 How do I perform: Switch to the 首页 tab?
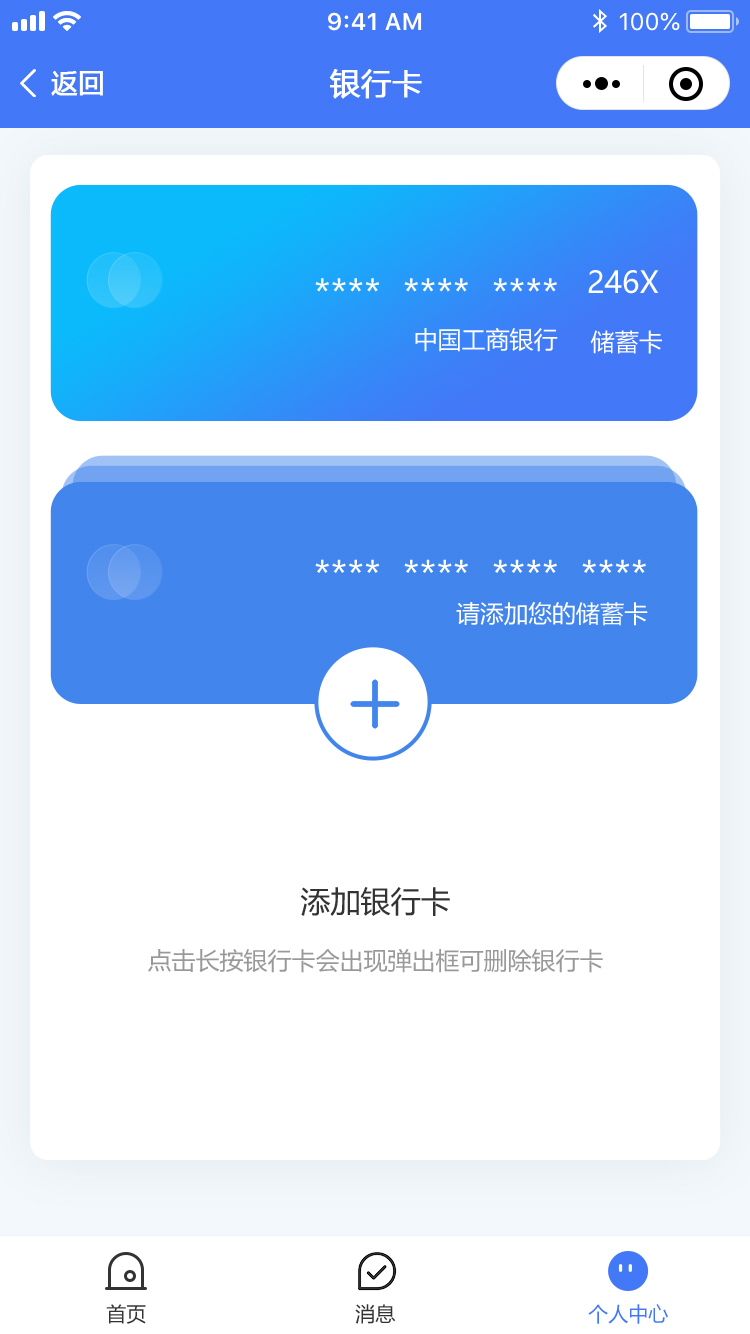(126, 1288)
